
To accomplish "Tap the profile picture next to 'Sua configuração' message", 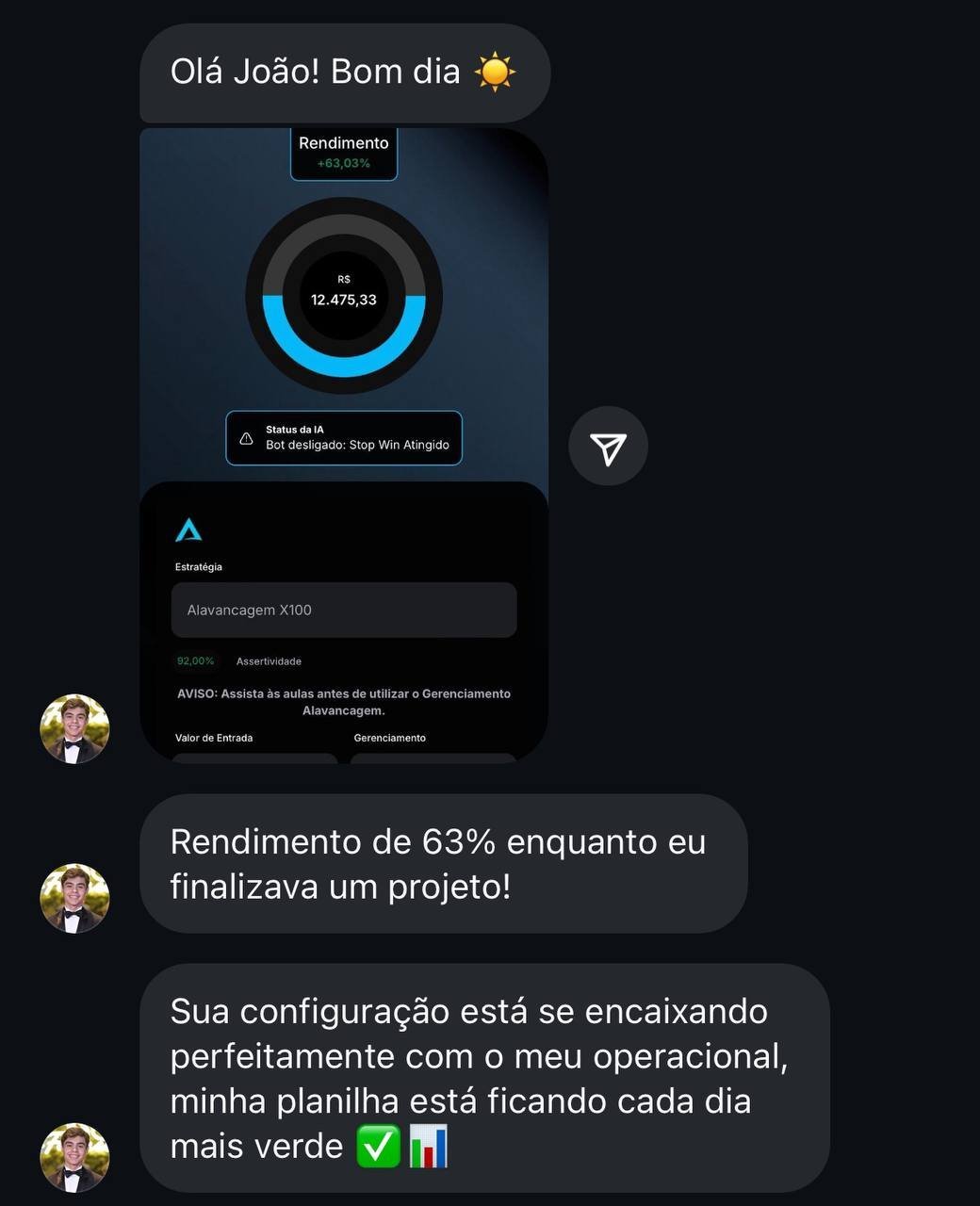I will pyautogui.click(x=74, y=1157).
